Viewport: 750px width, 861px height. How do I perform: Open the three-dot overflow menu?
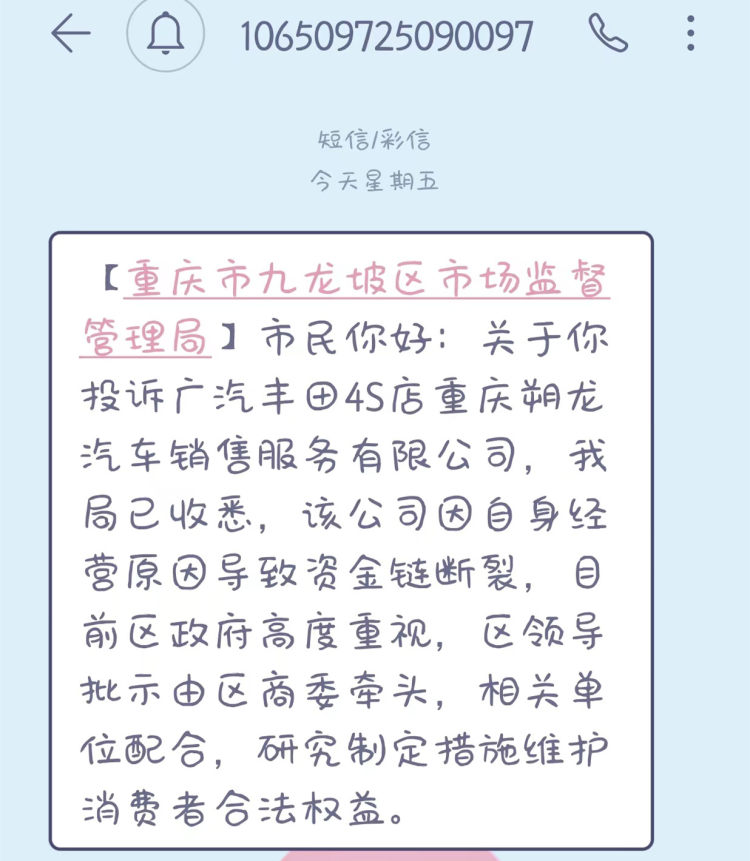tap(690, 35)
